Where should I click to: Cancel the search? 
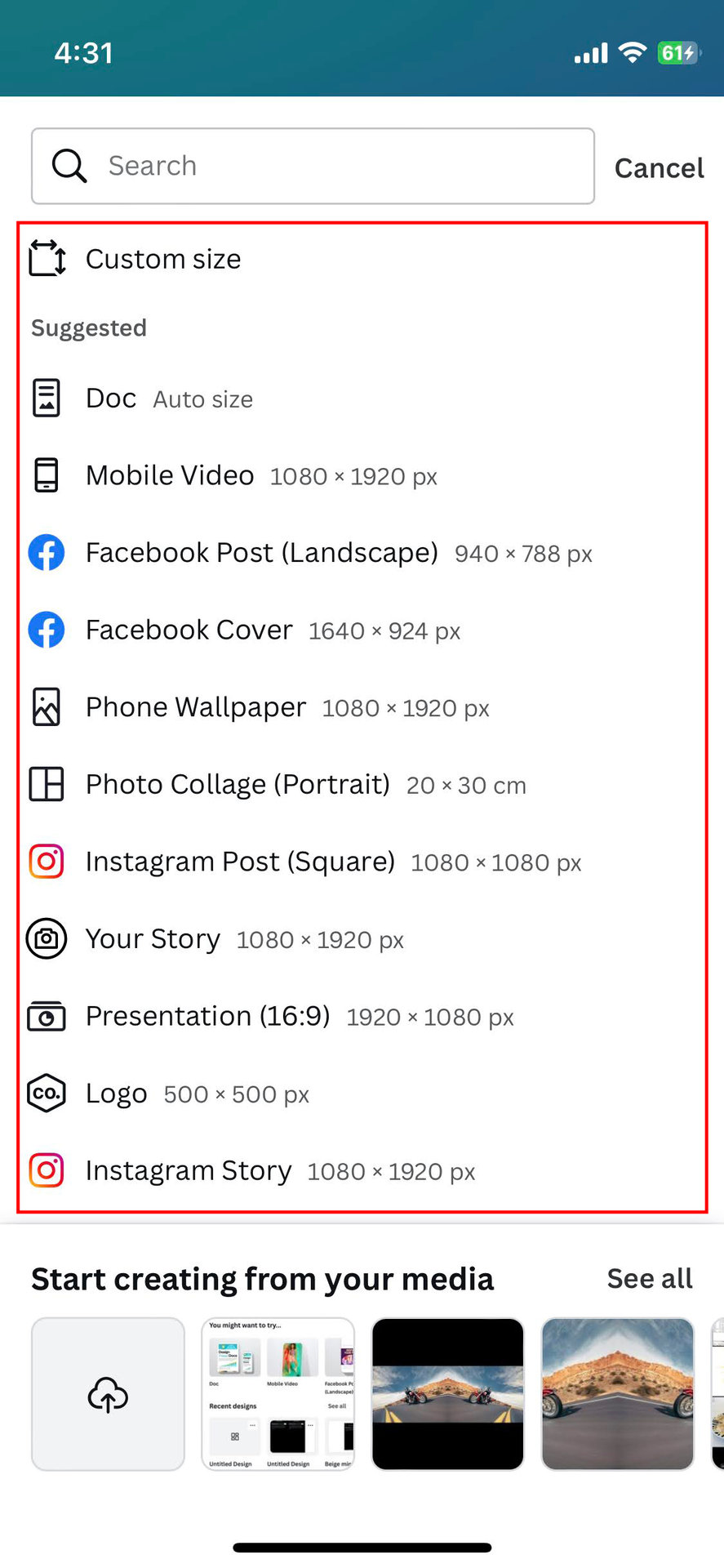click(659, 168)
